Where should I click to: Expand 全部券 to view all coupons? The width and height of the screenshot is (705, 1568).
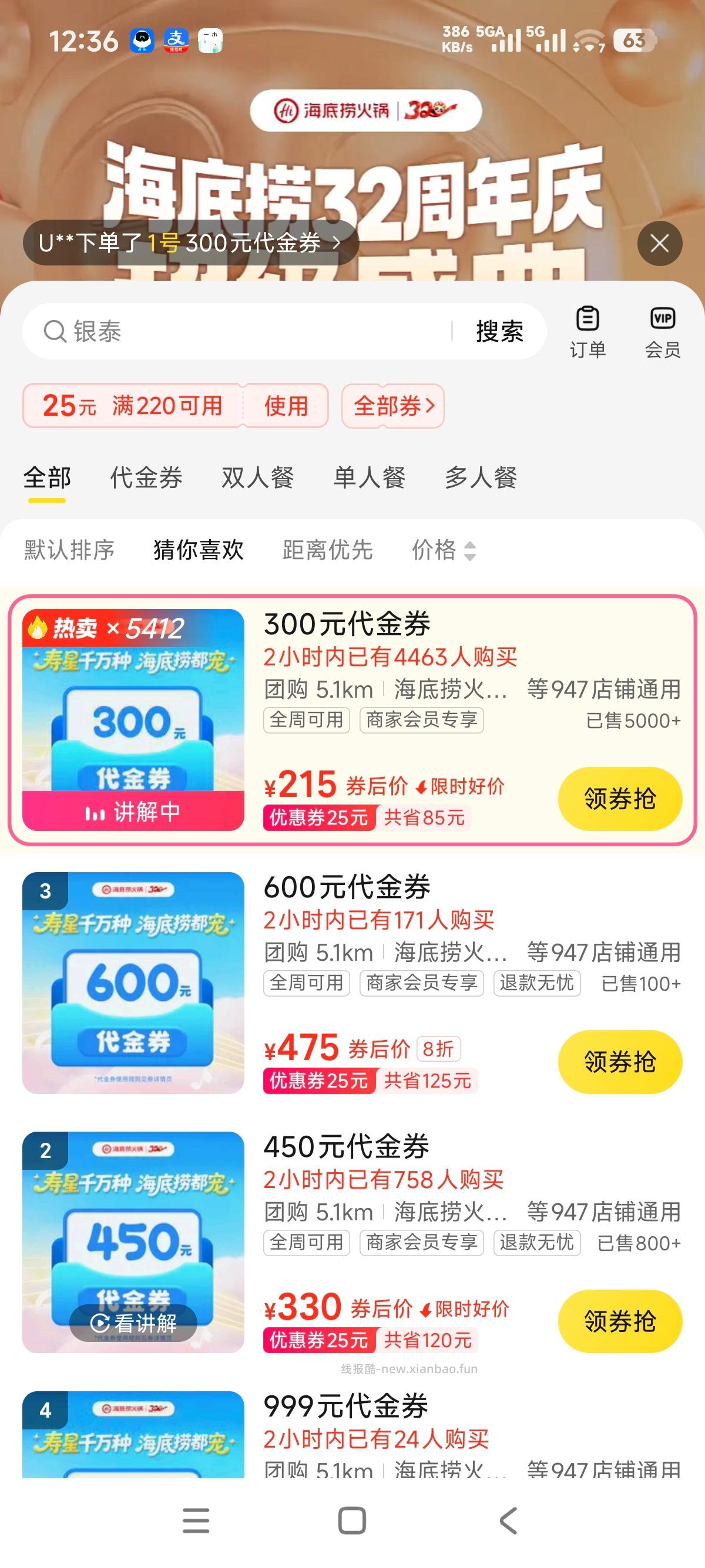pos(393,406)
